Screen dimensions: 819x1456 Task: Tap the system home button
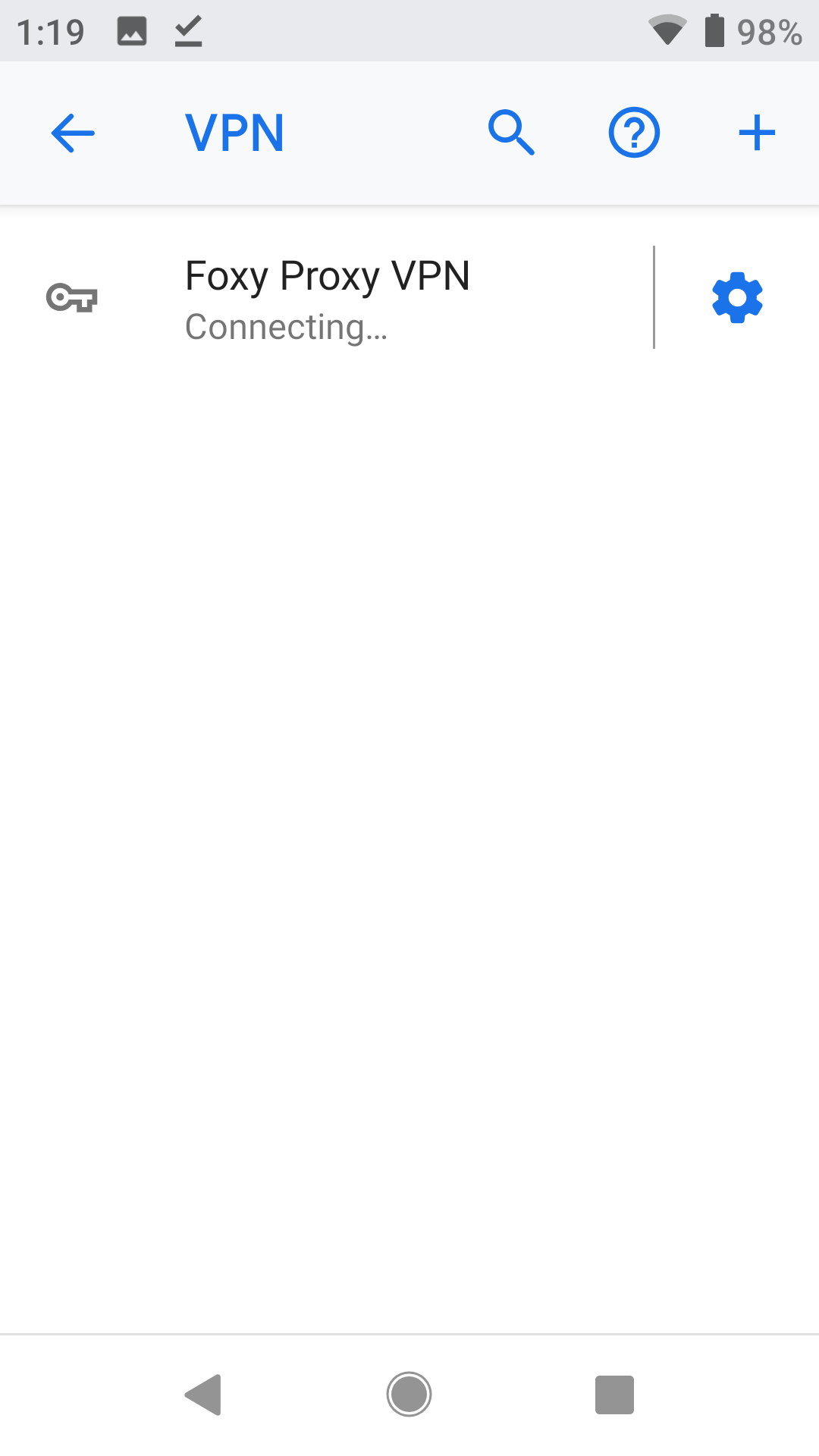tap(409, 1394)
